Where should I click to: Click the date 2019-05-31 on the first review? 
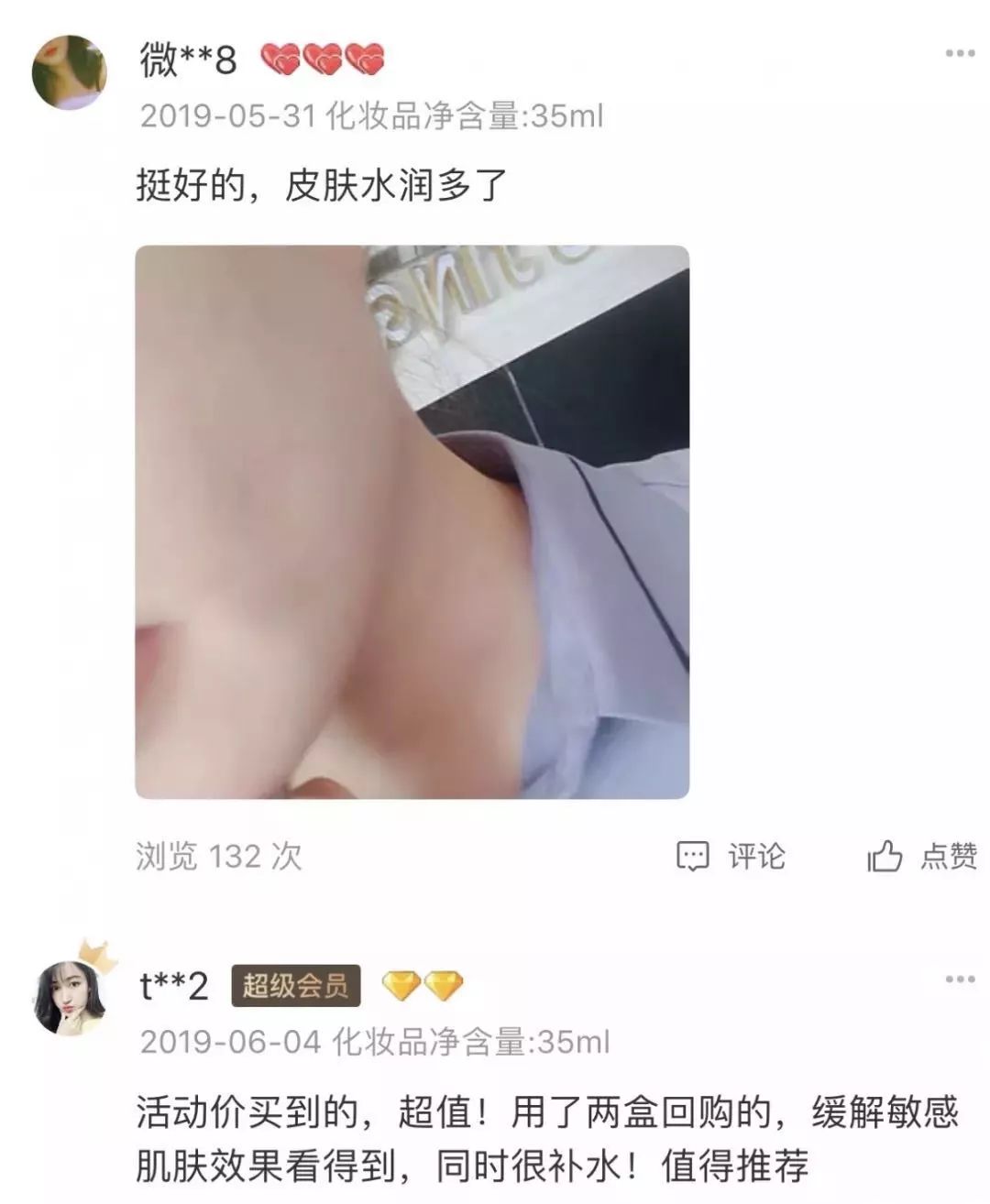(x=226, y=115)
